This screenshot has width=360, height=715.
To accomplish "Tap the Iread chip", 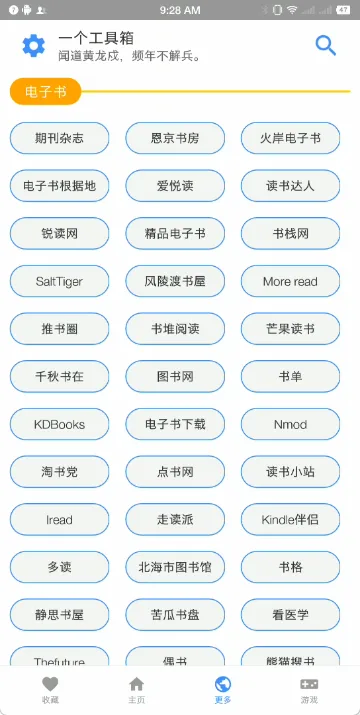I will (59, 519).
